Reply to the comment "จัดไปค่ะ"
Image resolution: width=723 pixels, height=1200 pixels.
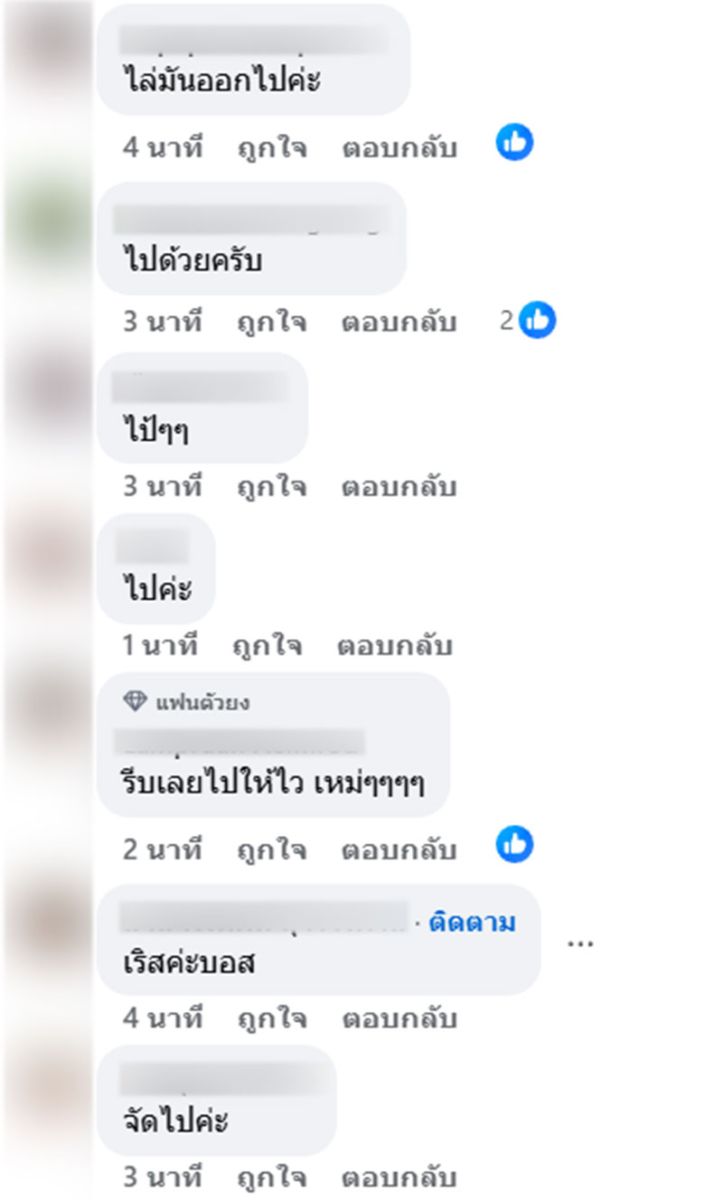pyautogui.click(x=399, y=1175)
